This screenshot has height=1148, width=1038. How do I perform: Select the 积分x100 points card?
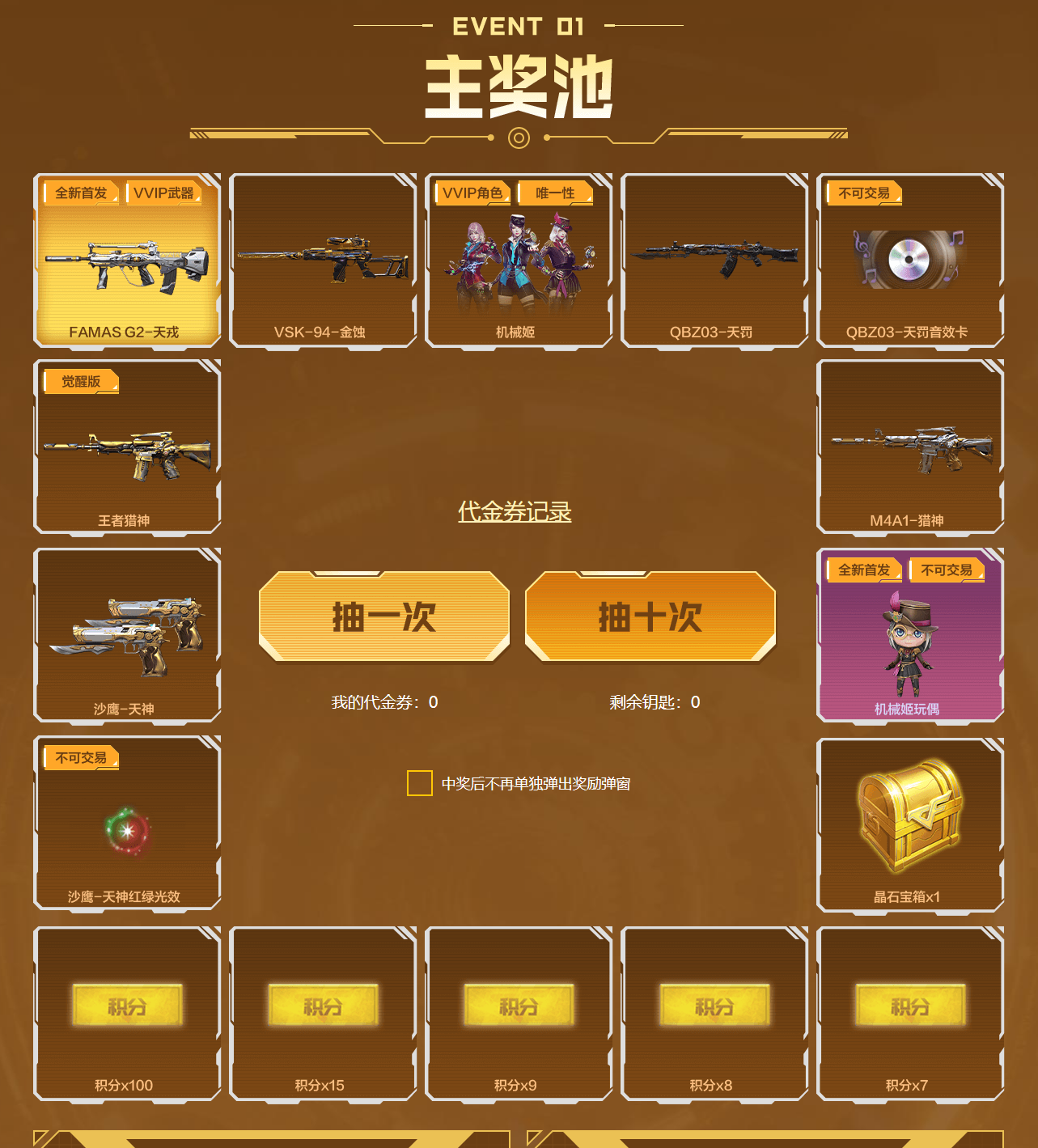pyautogui.click(x=127, y=1013)
